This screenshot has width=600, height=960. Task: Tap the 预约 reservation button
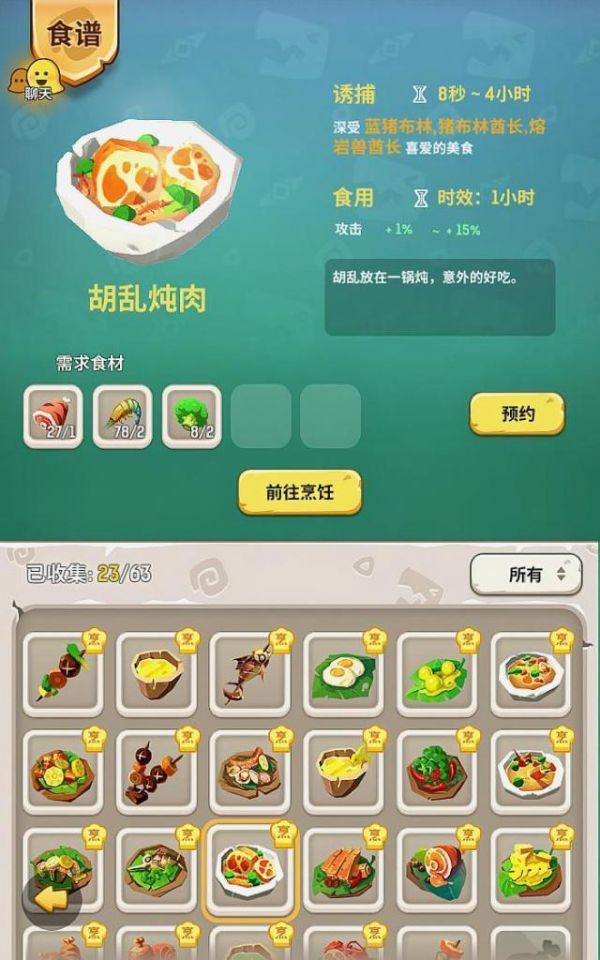coord(517,414)
